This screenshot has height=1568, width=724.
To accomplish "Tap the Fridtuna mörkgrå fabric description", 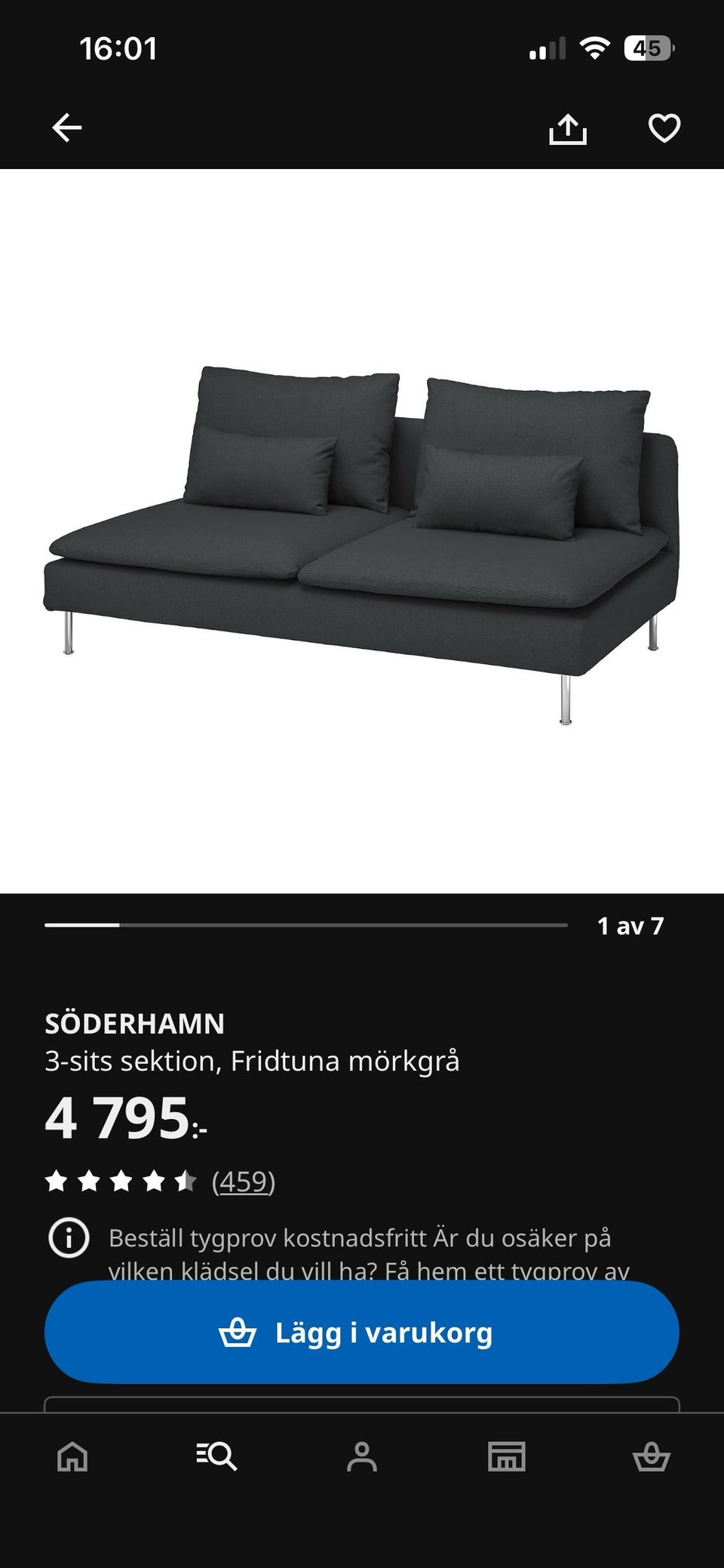I will (253, 1060).
